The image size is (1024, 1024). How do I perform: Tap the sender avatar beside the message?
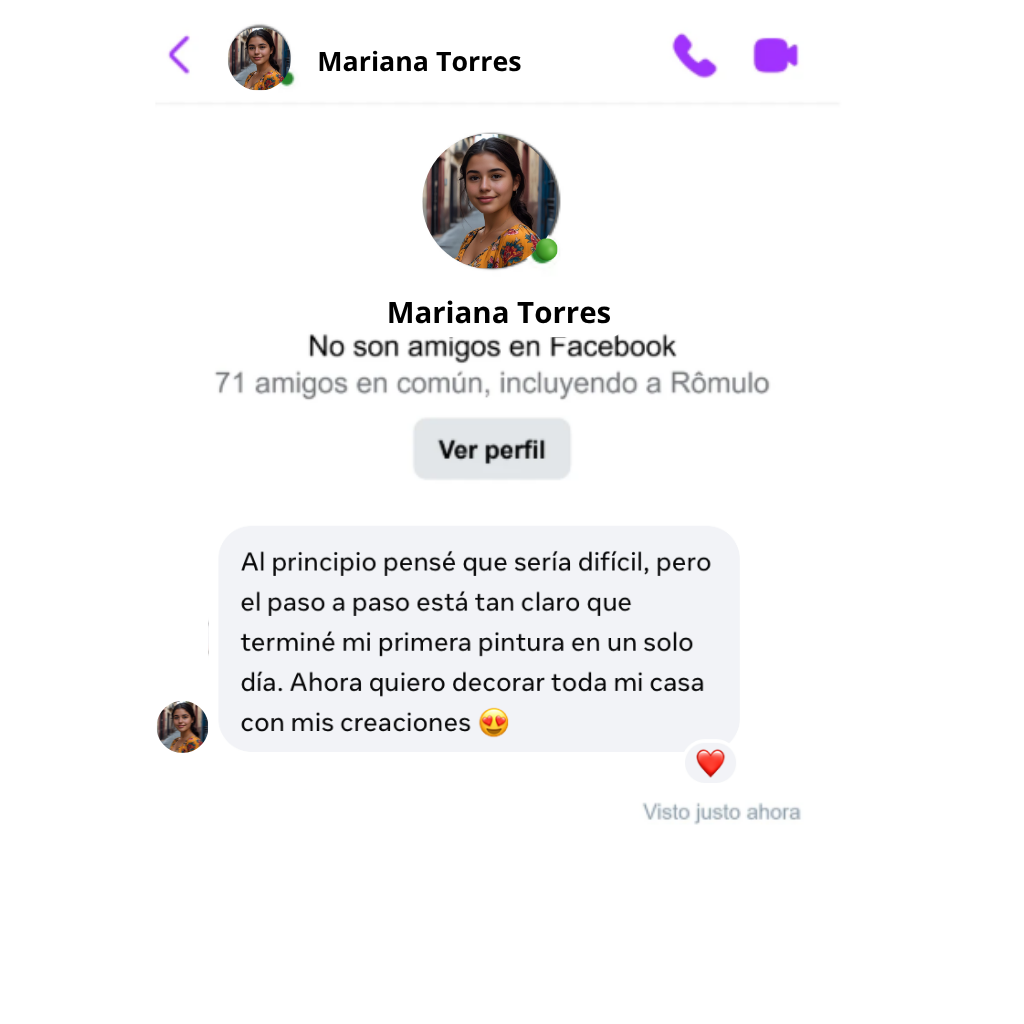click(x=183, y=727)
